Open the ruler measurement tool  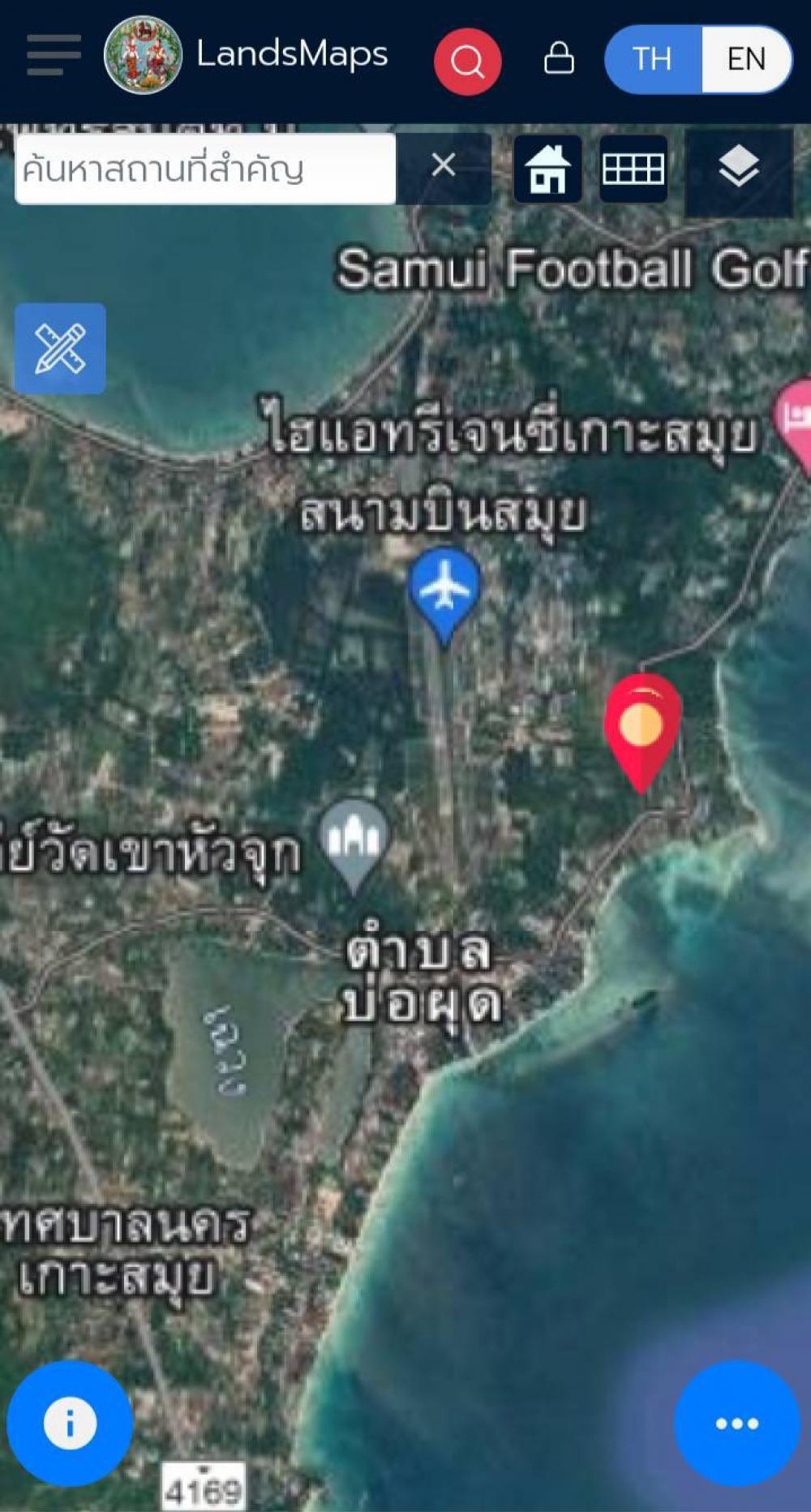[x=60, y=349]
